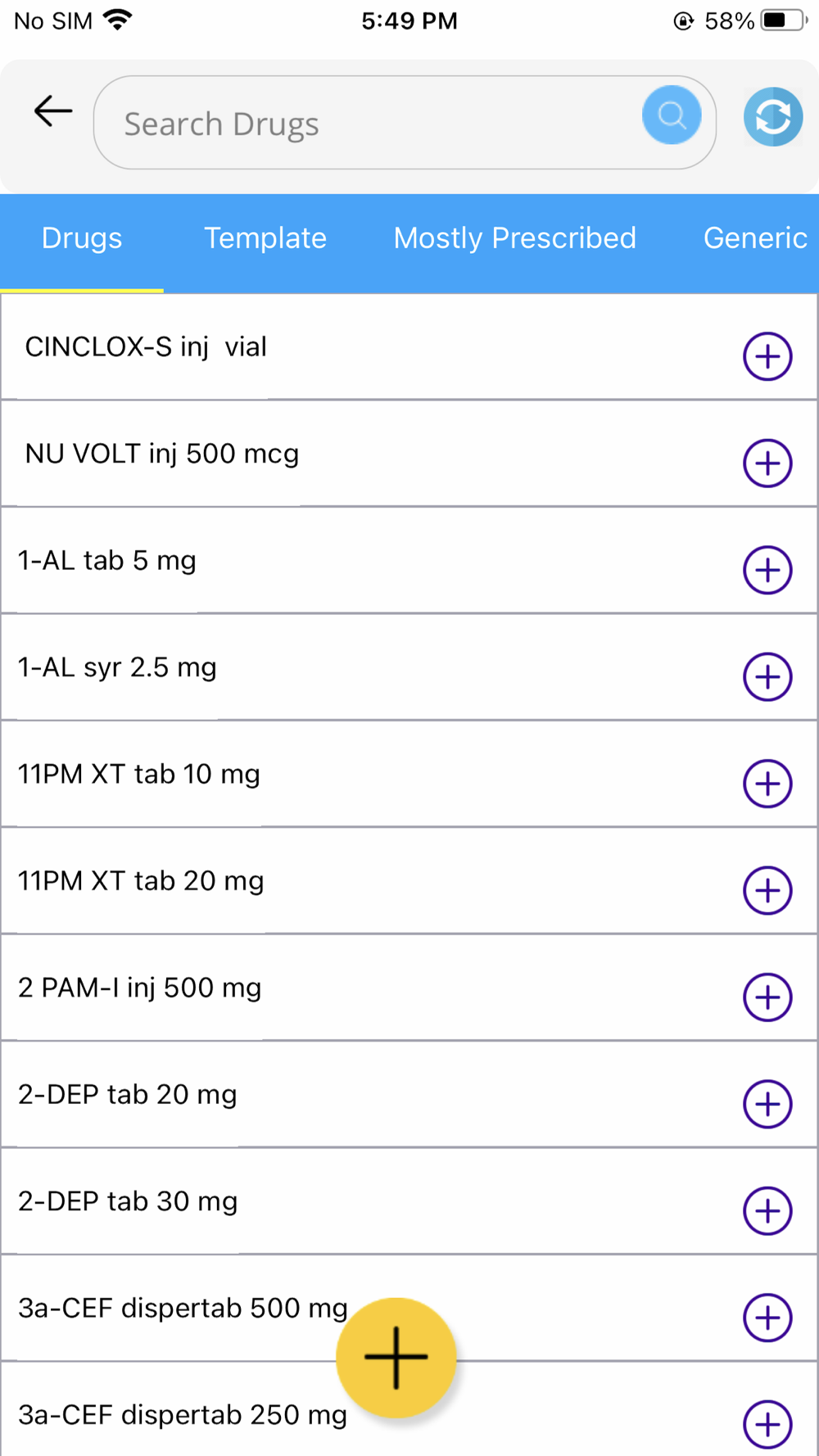Viewport: 819px width, 1456px height.
Task: Go back using the arrow icon
Action: pos(53,111)
